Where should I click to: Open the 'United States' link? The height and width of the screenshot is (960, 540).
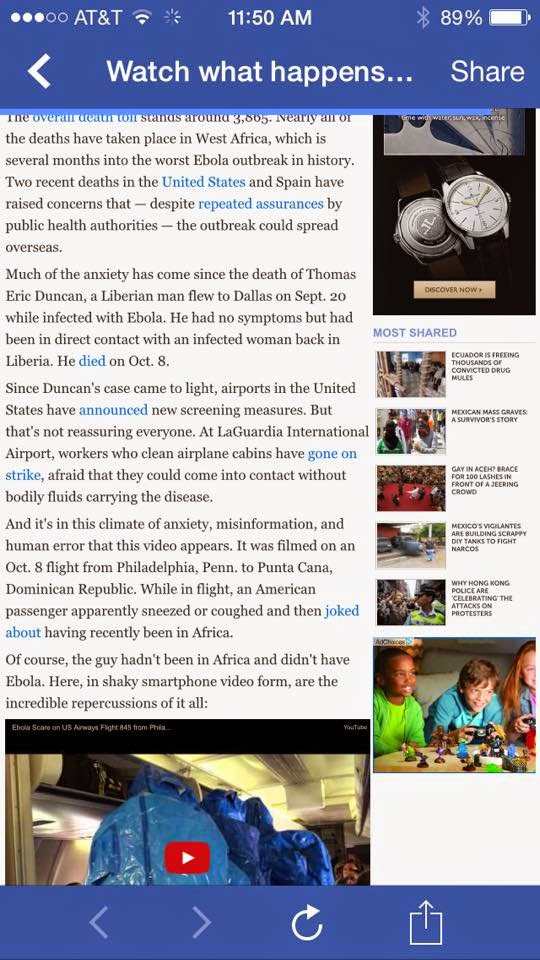point(203,182)
